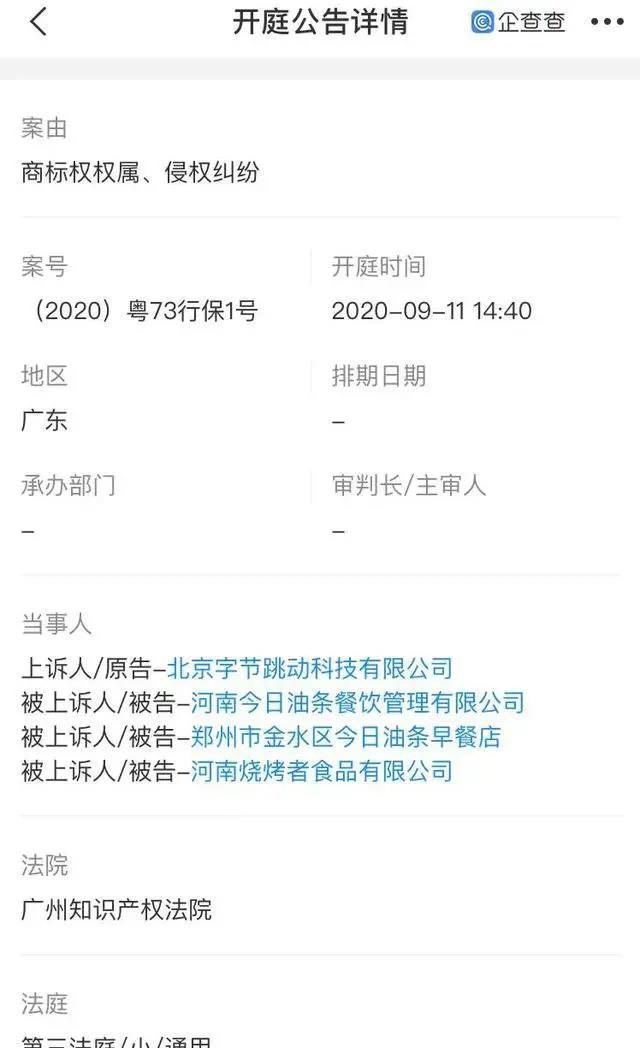This screenshot has height=1048, width=640.
Task: Open the three-dot overflow menu
Action: coord(607,22)
